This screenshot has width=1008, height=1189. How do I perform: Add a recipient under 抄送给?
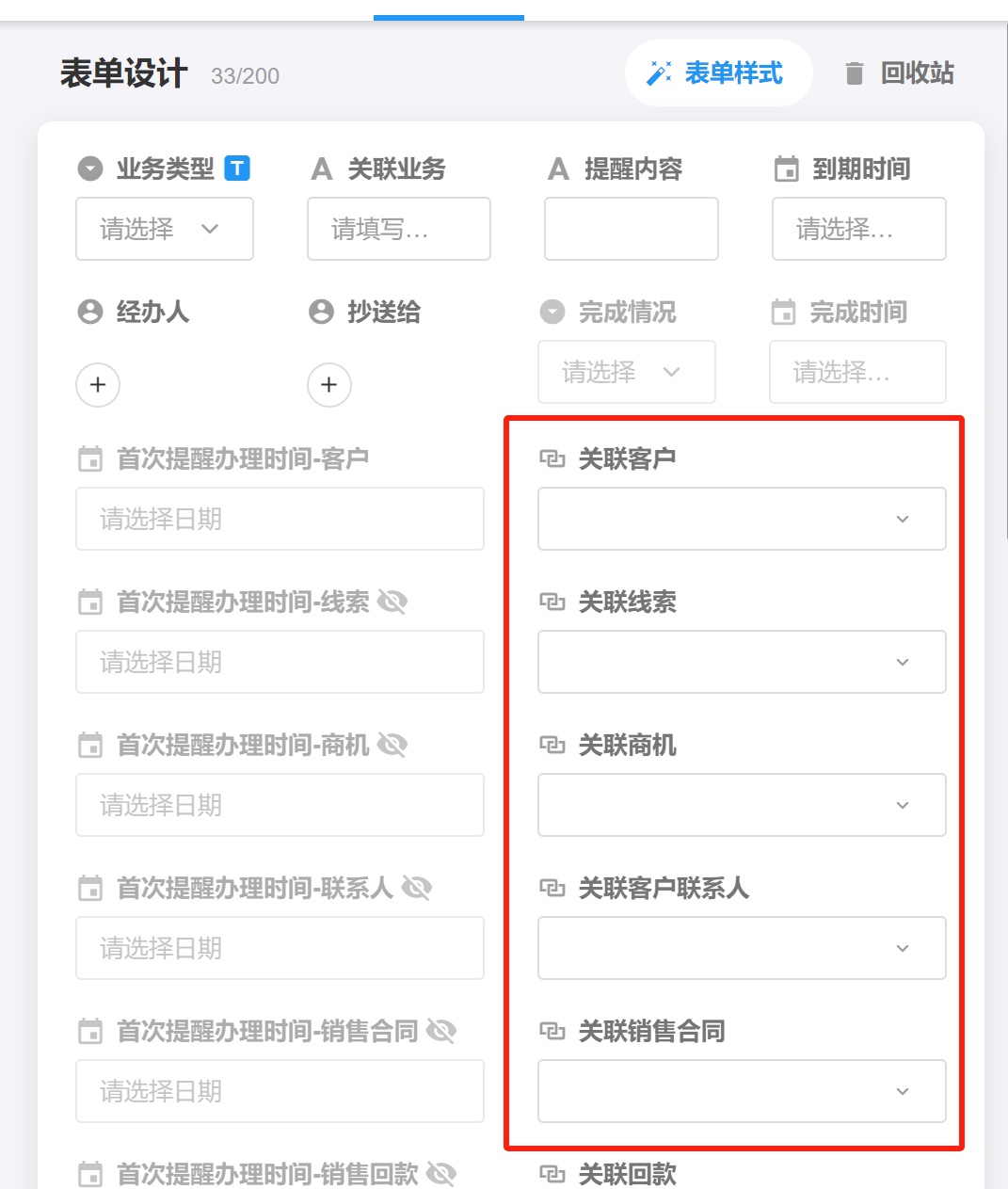tap(329, 385)
